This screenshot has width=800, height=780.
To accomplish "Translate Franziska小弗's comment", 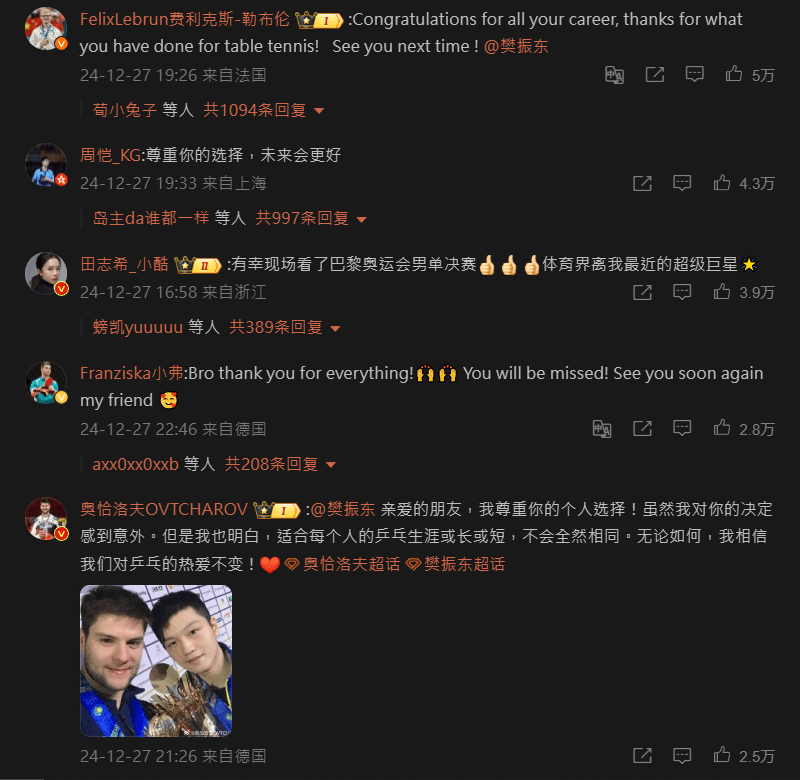I will 602,429.
